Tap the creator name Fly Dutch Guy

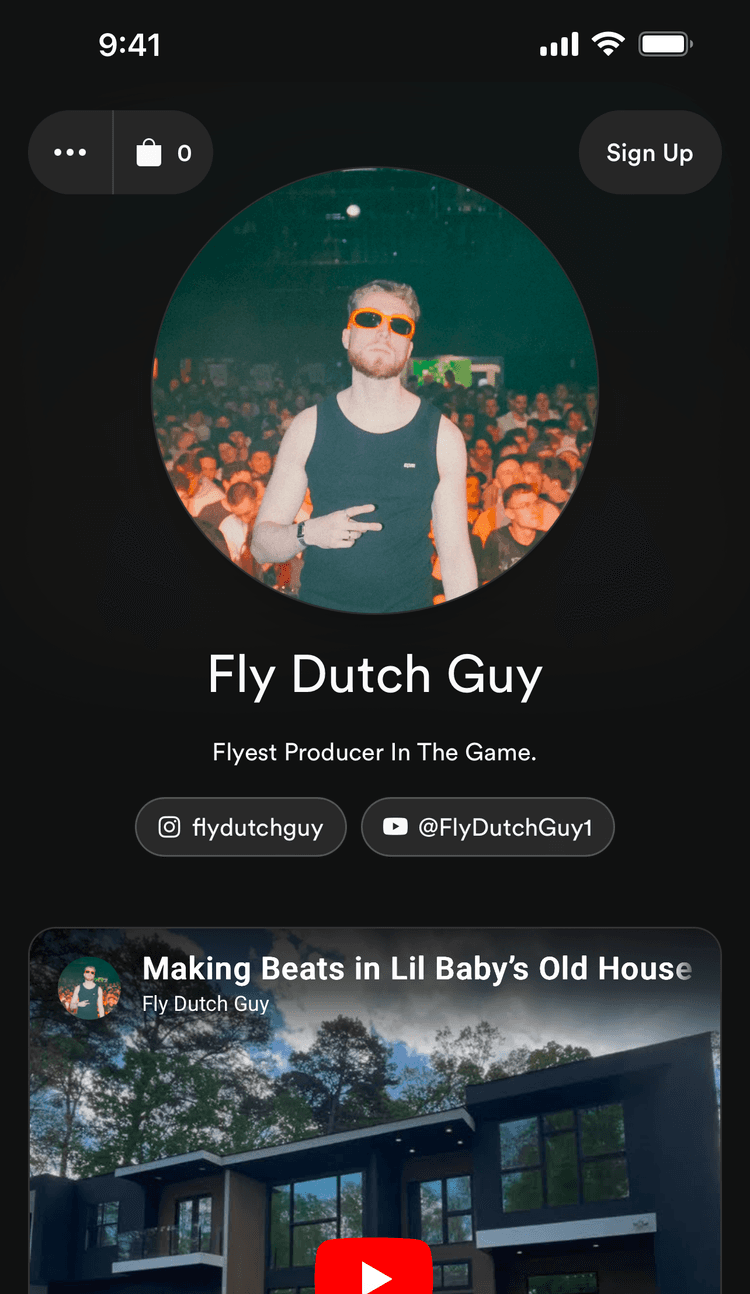[374, 675]
